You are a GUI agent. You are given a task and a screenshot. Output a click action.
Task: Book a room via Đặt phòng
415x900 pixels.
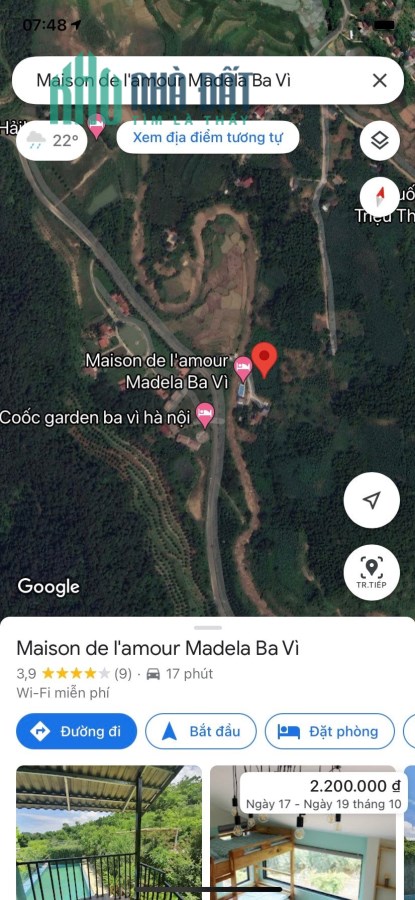329,731
